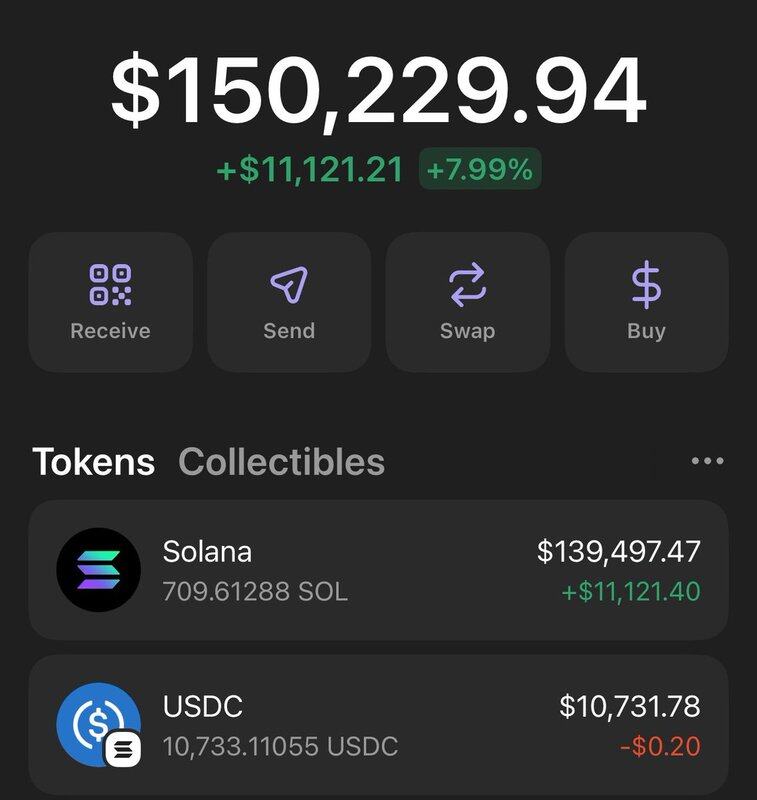This screenshot has height=800, width=757.
Task: View the USDC token details
Action: [x=378, y=725]
